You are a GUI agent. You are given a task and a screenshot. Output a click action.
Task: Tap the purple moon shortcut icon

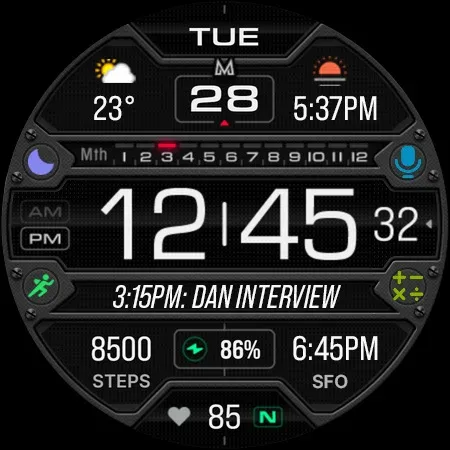click(x=41, y=162)
